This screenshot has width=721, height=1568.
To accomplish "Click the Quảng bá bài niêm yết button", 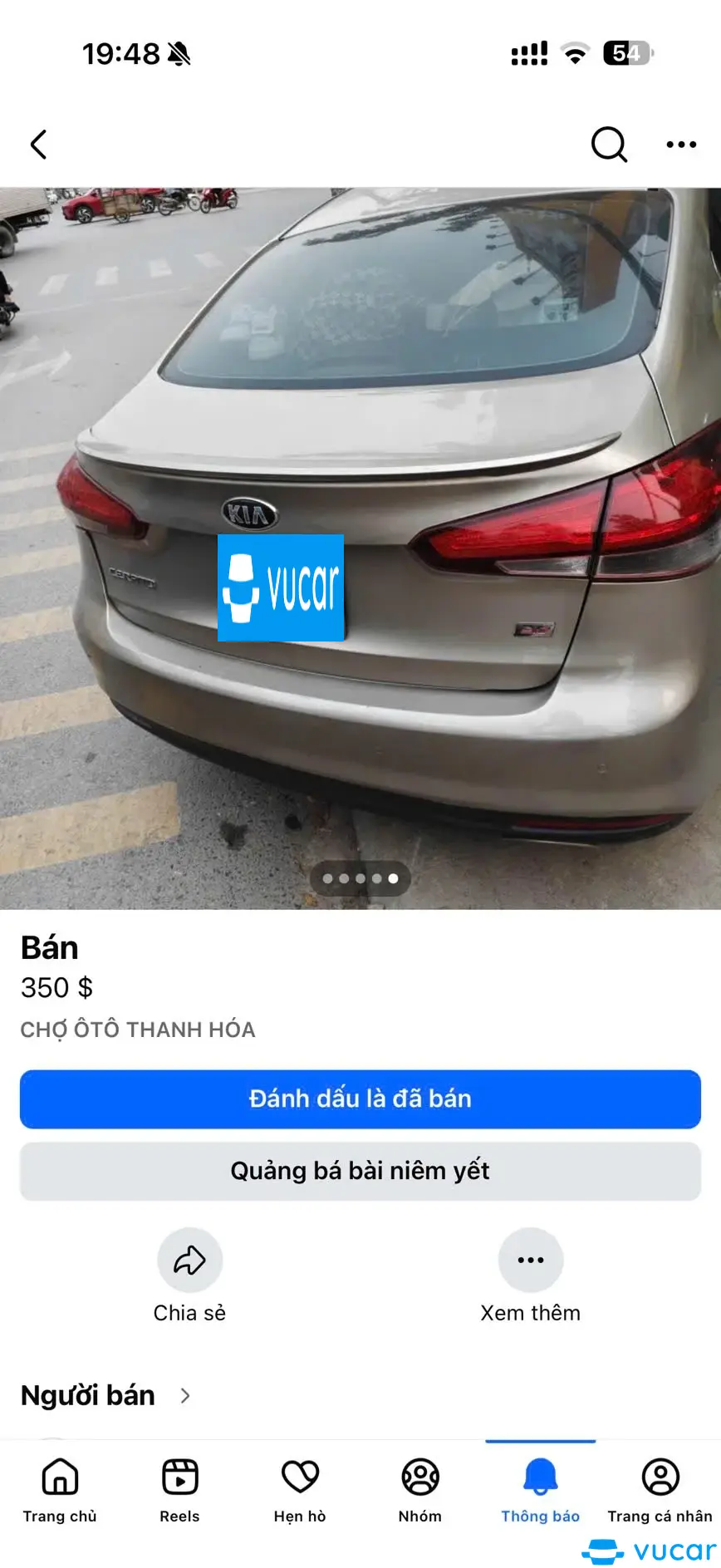I will [x=360, y=1171].
